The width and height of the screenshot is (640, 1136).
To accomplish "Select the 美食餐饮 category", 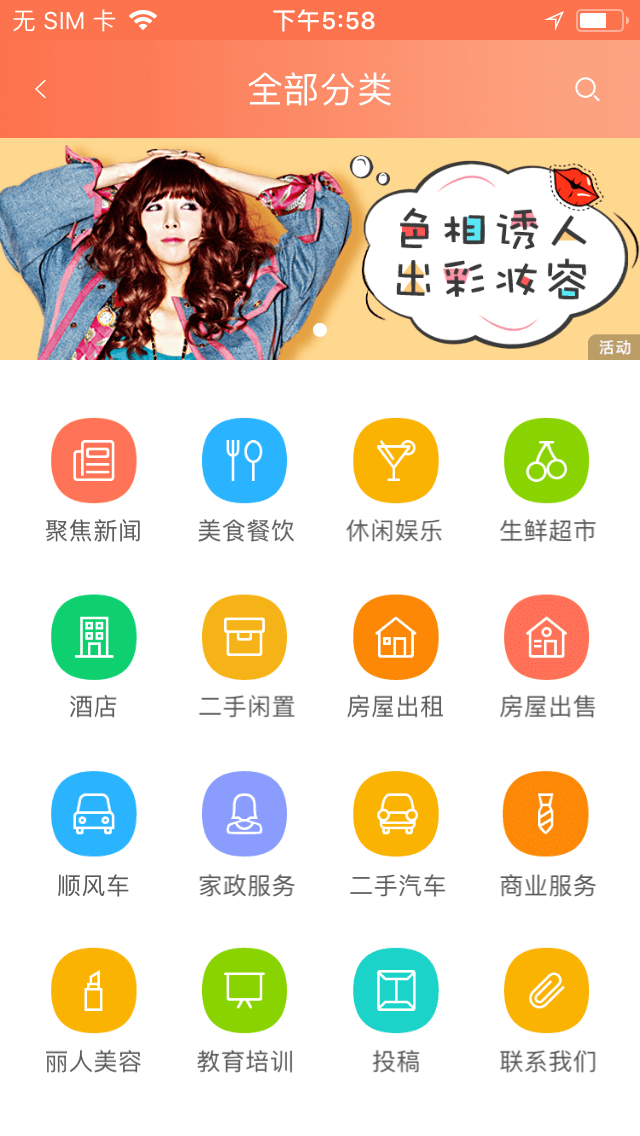I will [245, 461].
